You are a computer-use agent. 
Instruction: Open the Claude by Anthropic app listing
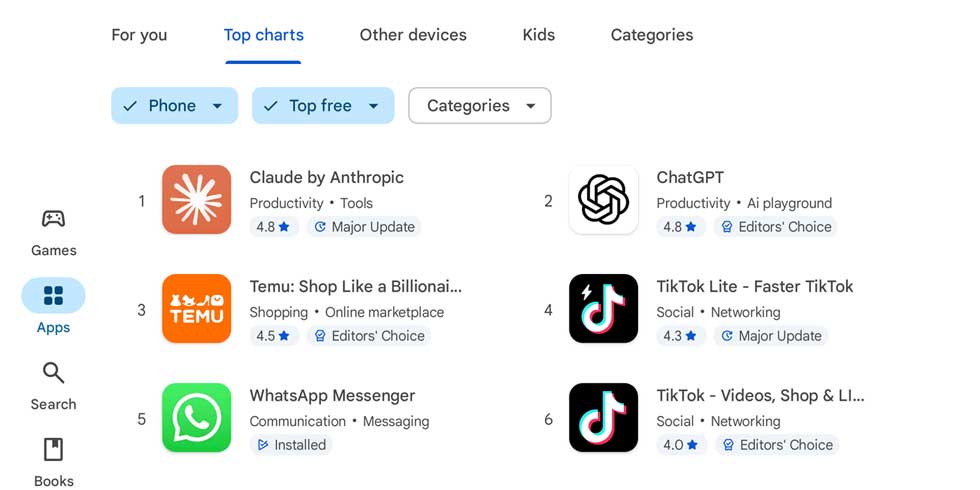point(326,178)
